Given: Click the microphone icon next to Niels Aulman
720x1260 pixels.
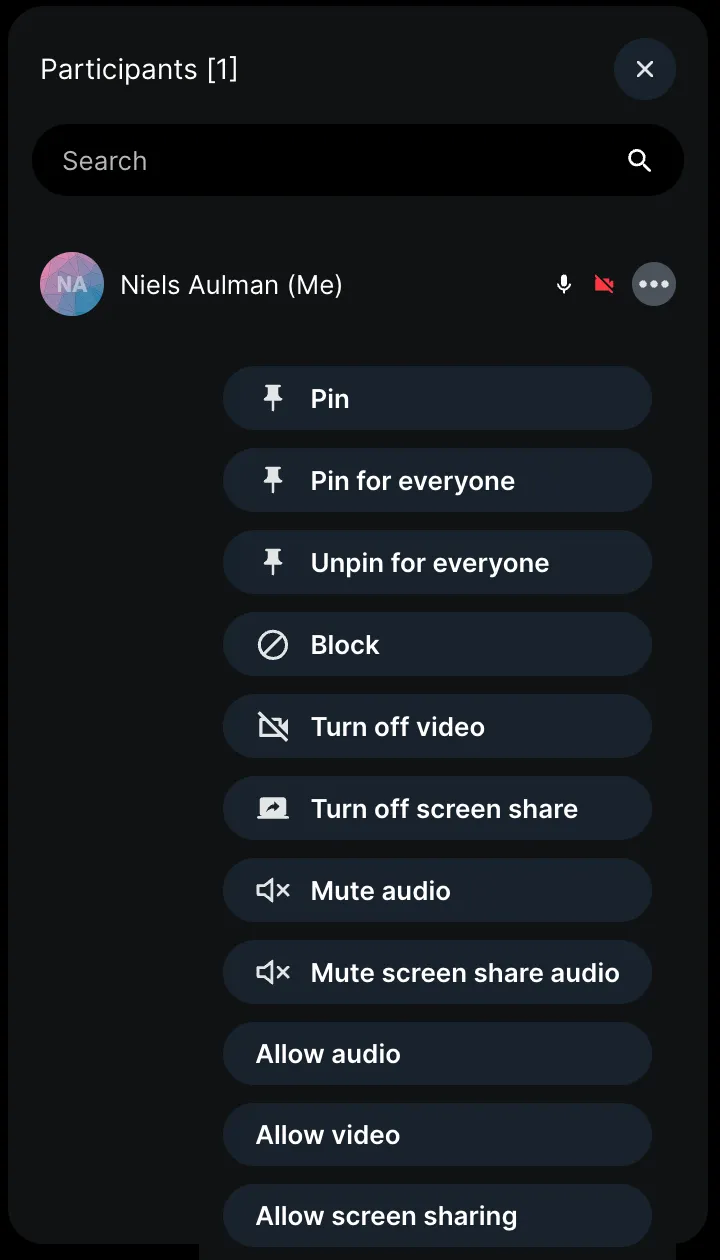Looking at the screenshot, I should coord(563,284).
